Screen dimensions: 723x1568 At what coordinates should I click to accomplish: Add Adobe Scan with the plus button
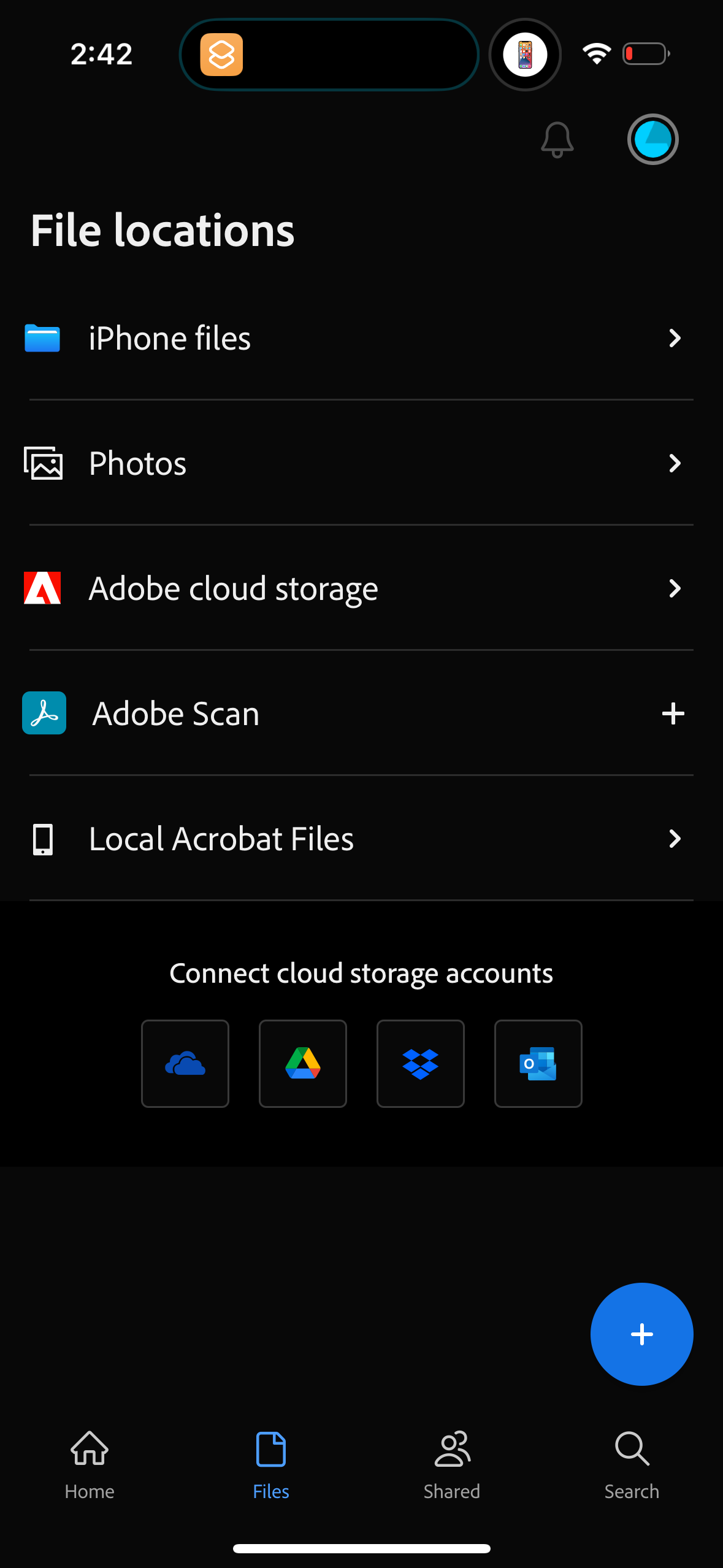point(673,713)
